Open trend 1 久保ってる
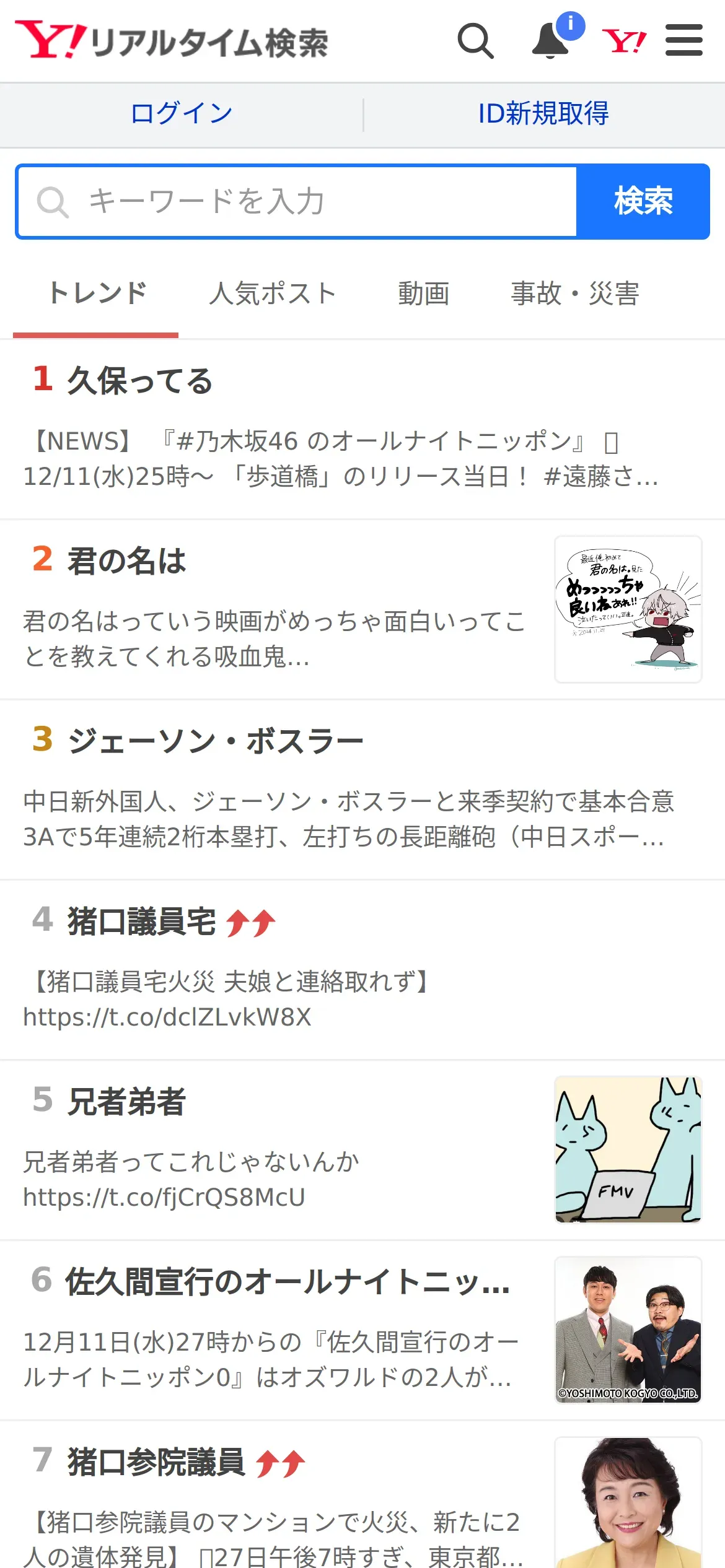The image size is (725, 1568). pos(362,430)
